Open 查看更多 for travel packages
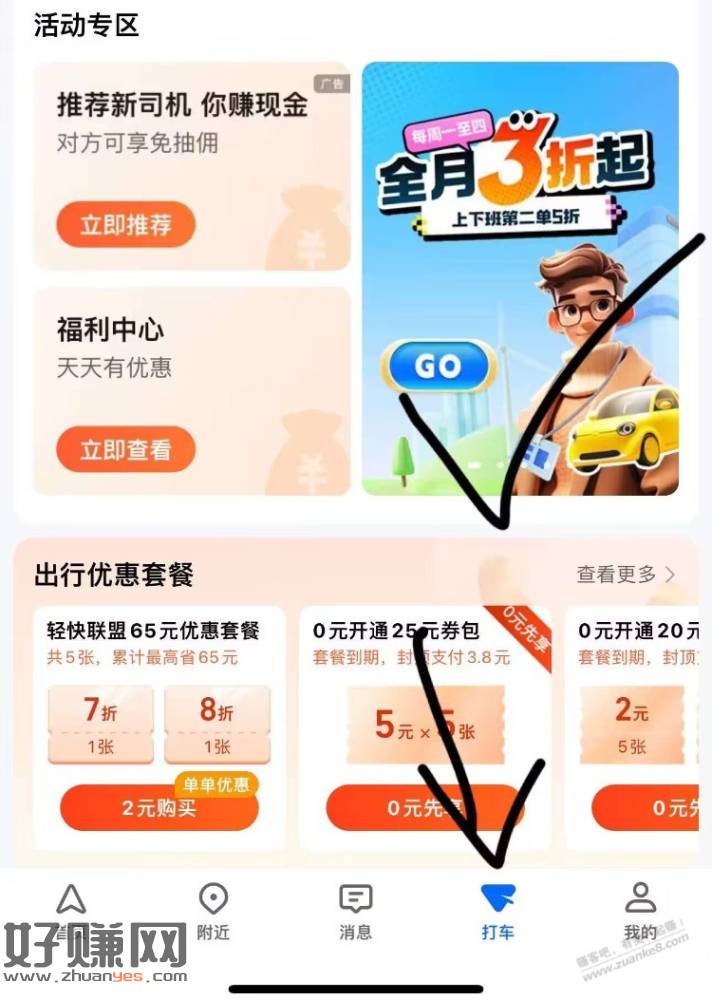This screenshot has width=712, height=1000. (x=626, y=574)
